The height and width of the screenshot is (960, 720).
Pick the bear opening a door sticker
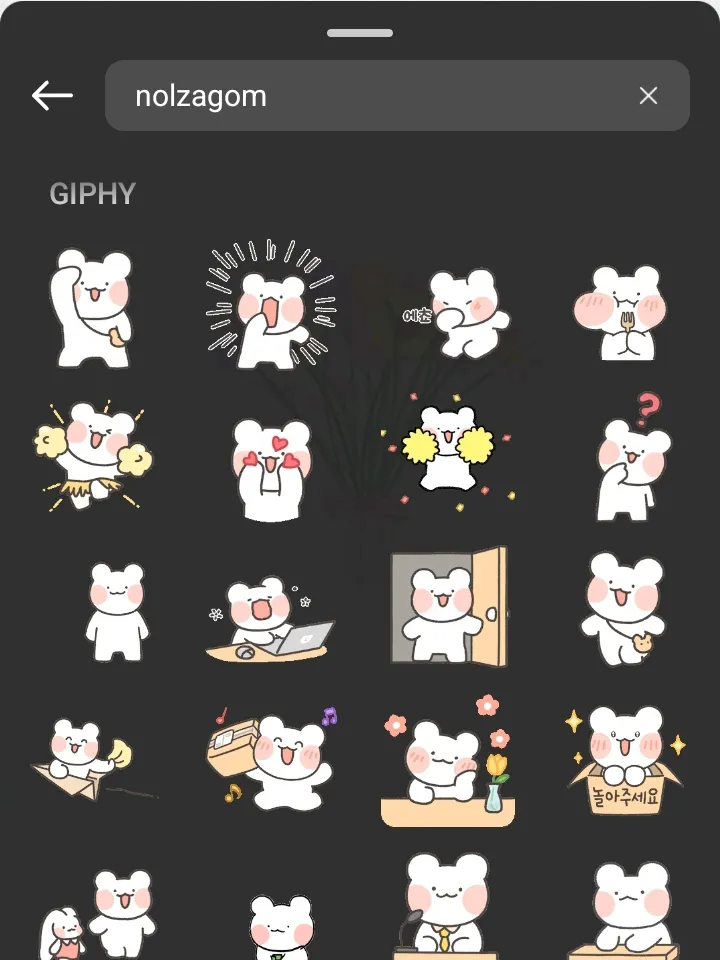(447, 605)
